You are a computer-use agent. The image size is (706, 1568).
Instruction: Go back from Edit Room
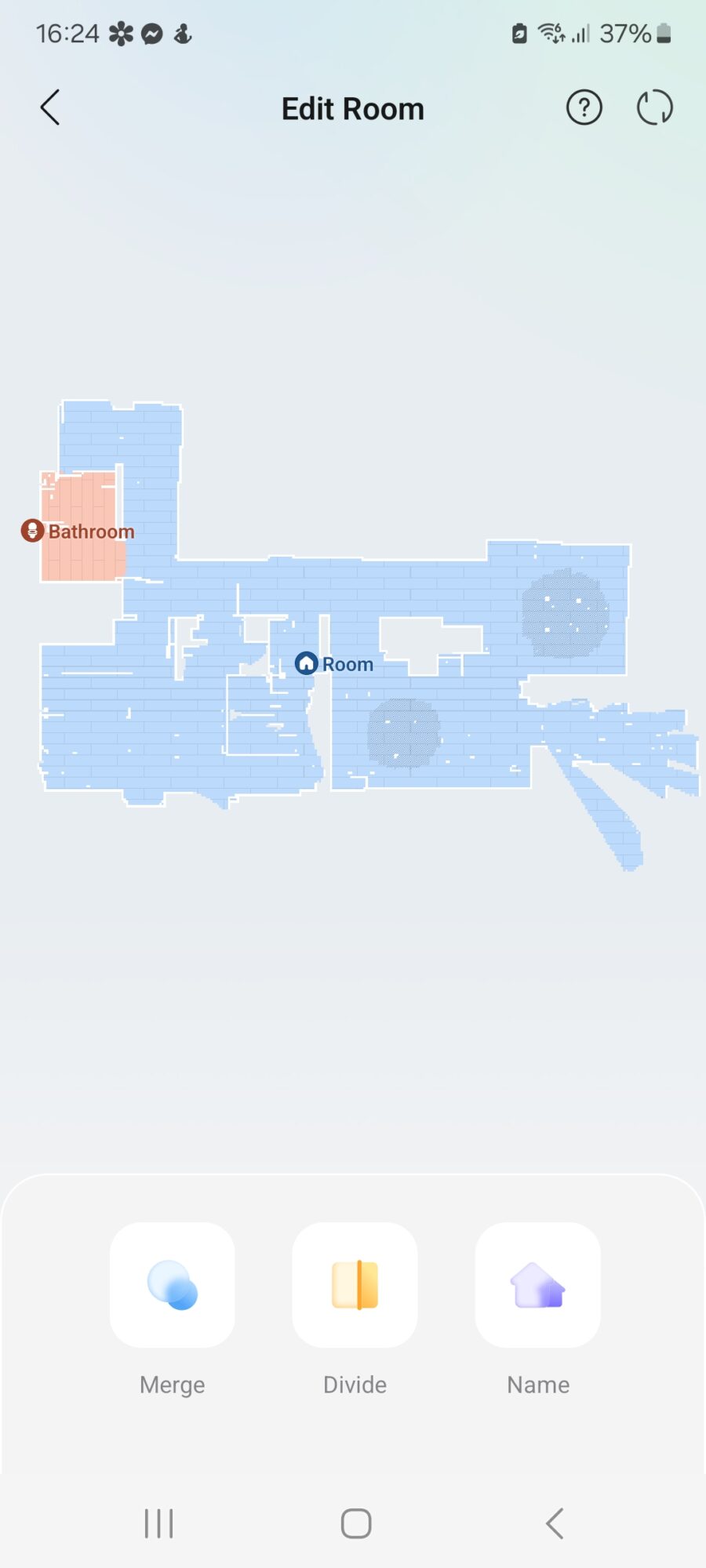tap(50, 107)
